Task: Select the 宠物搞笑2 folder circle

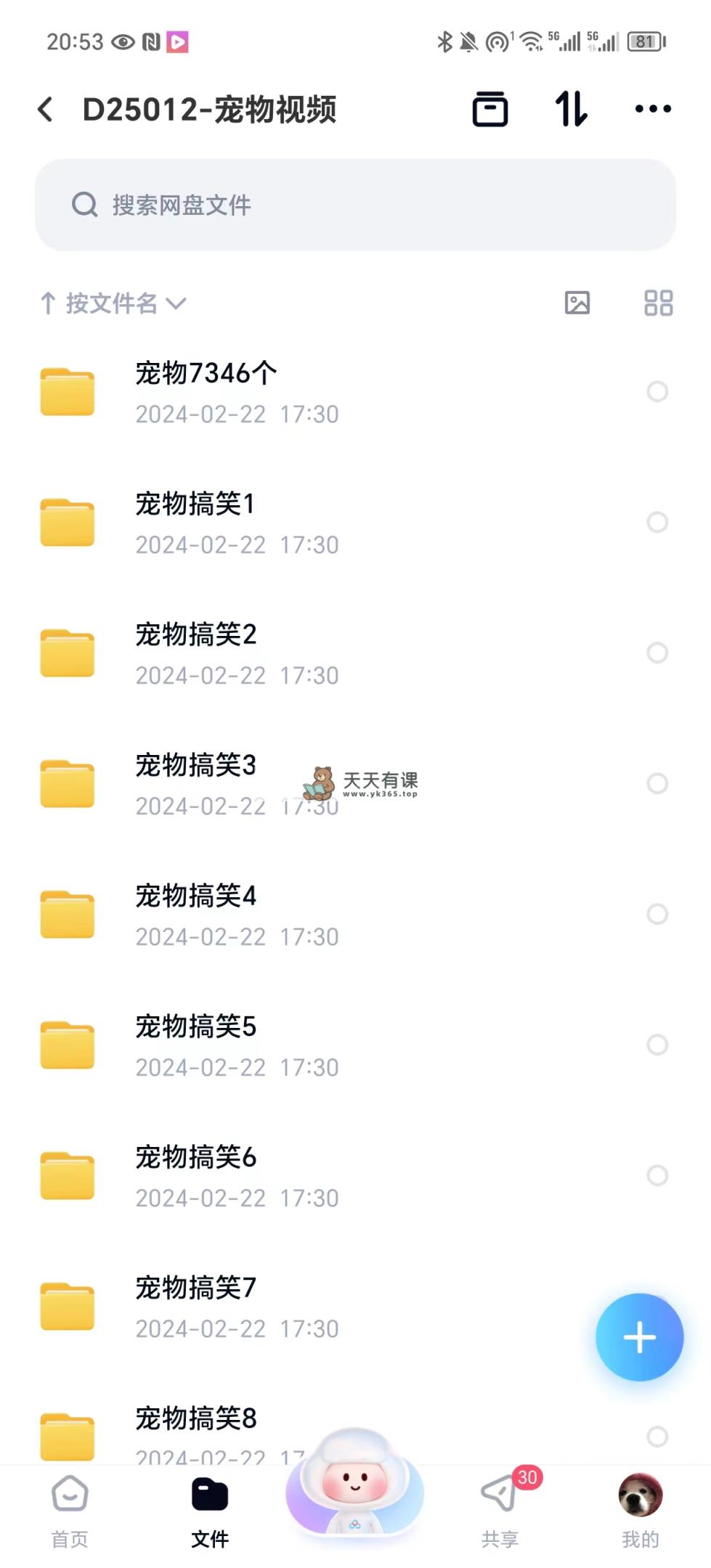Action: tap(657, 653)
